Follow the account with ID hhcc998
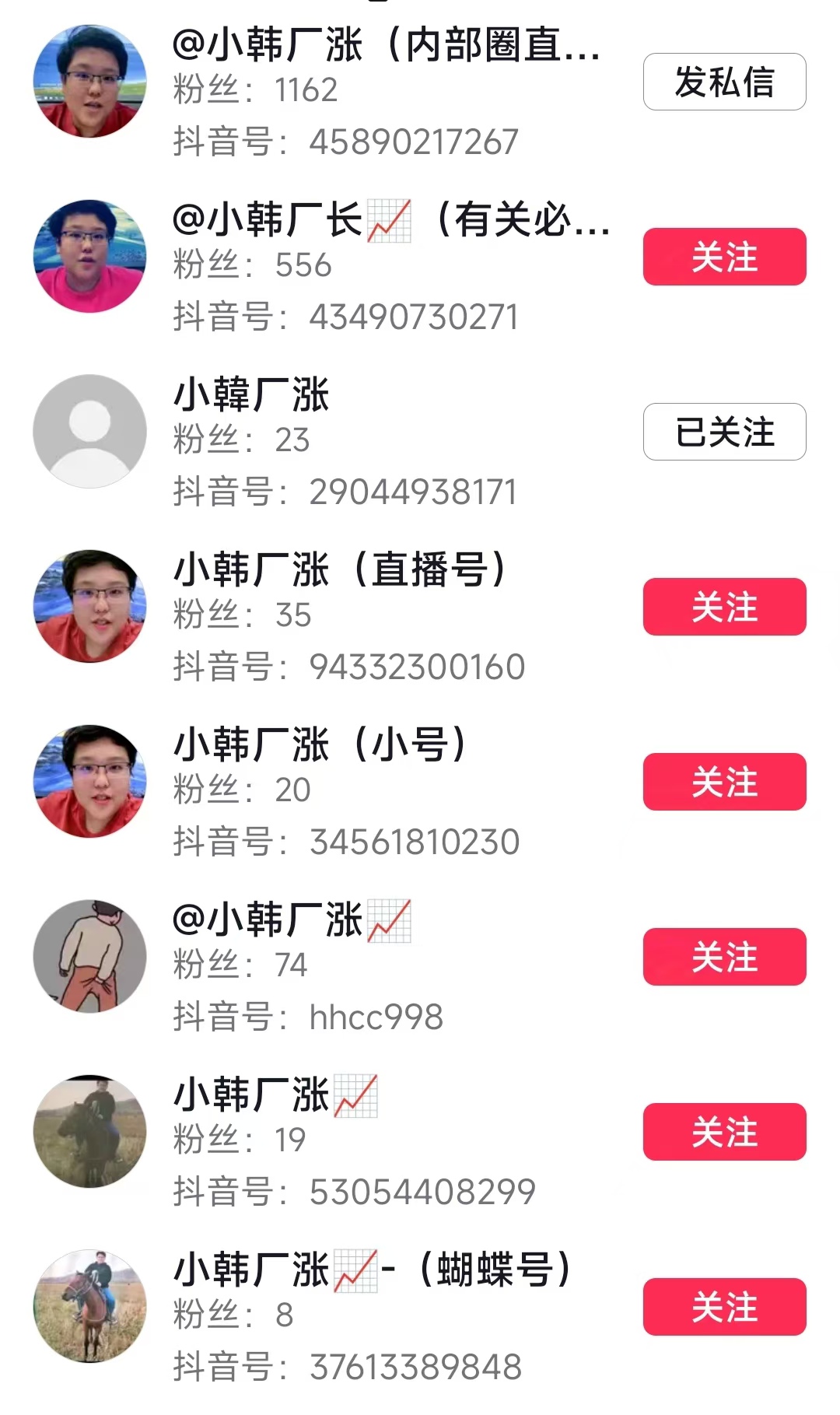 [724, 957]
